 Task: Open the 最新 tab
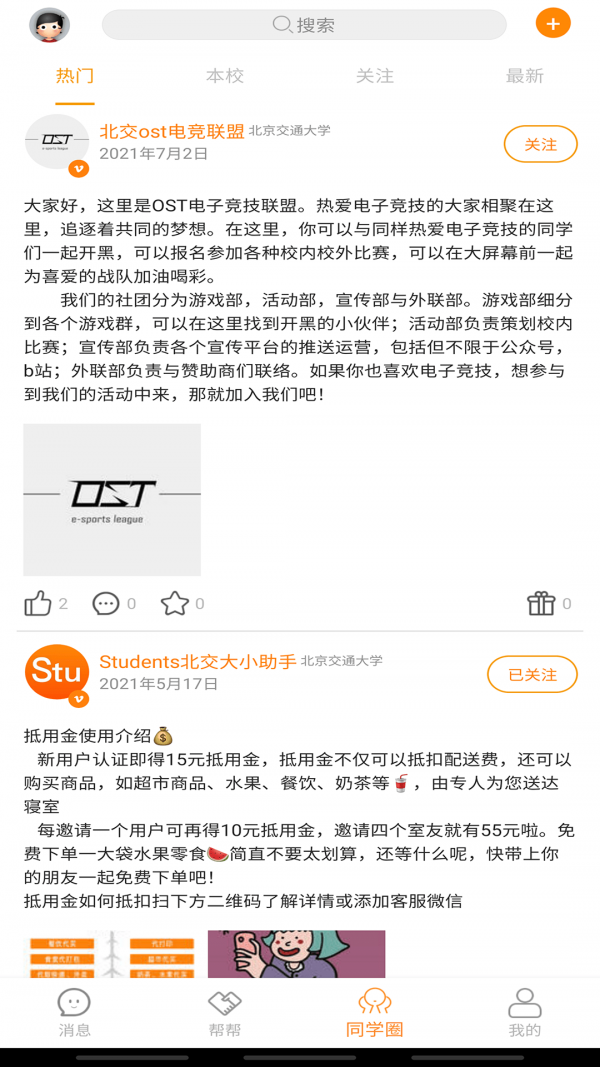(x=524, y=76)
